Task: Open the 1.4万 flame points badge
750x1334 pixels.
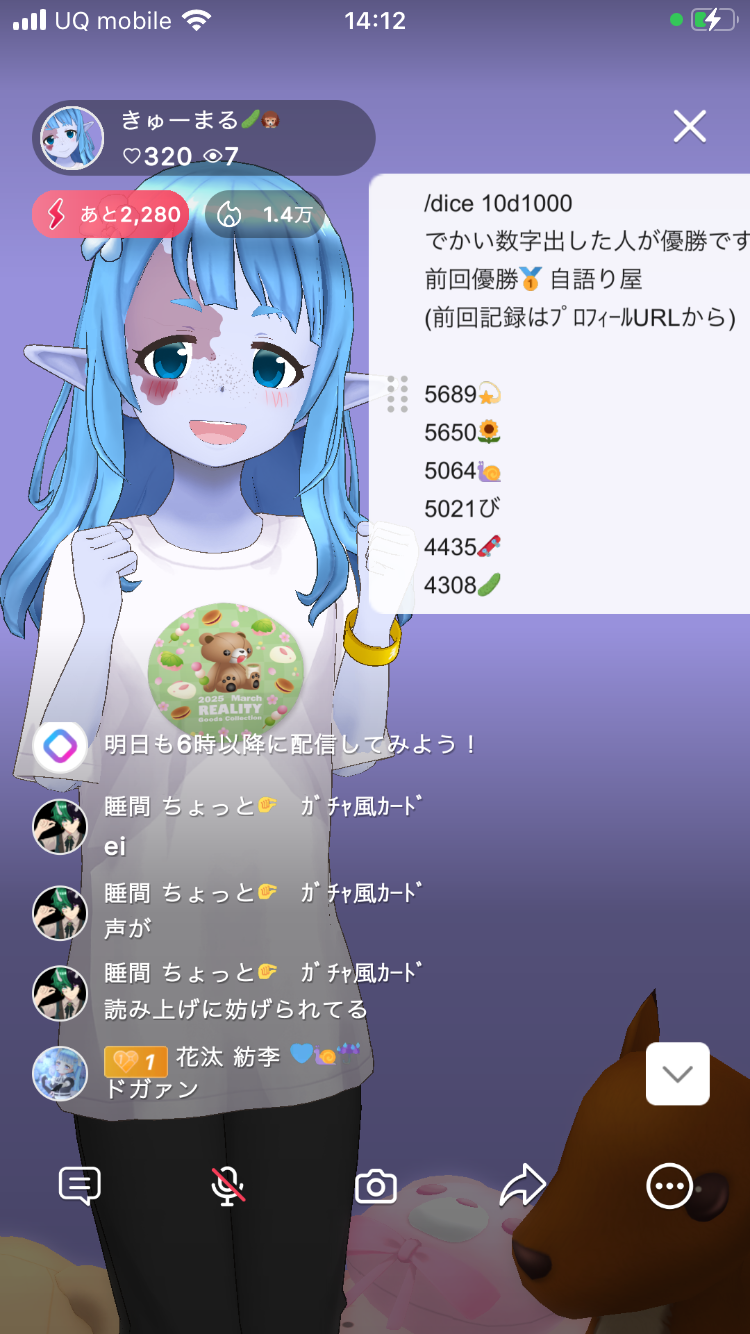Action: (x=265, y=214)
